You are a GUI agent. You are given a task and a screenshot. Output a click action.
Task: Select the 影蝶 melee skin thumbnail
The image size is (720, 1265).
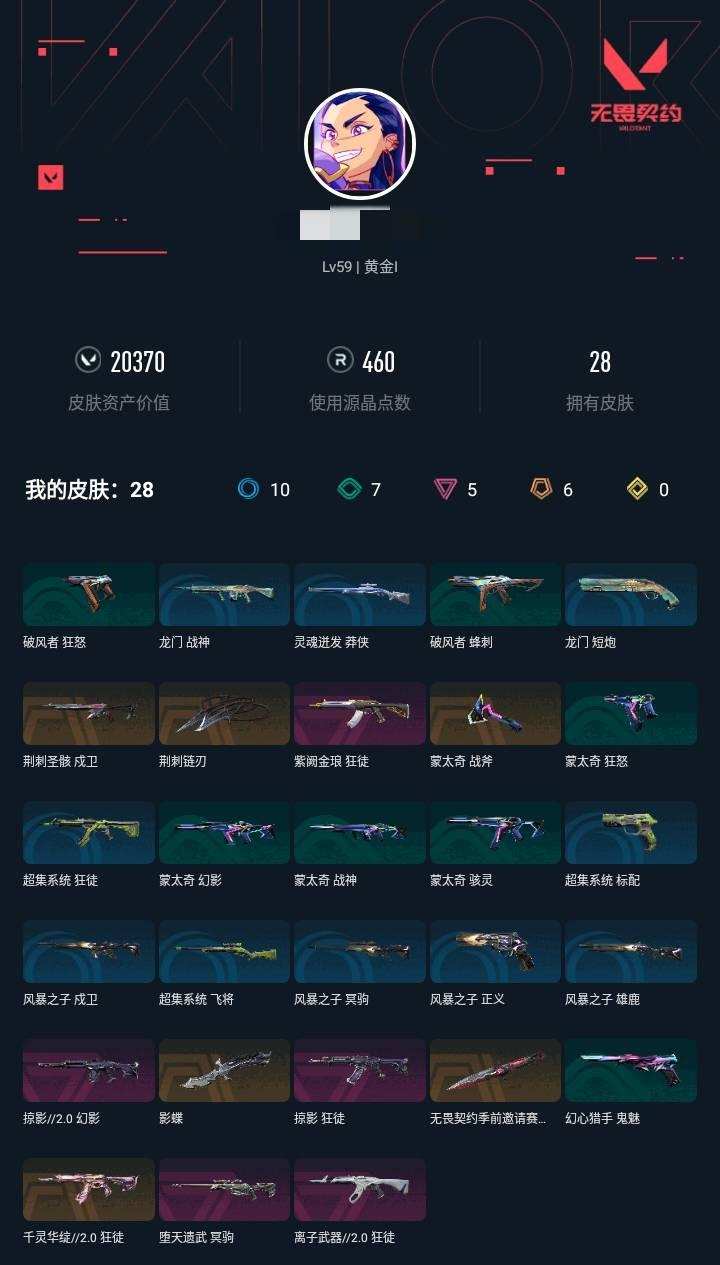click(x=224, y=1069)
